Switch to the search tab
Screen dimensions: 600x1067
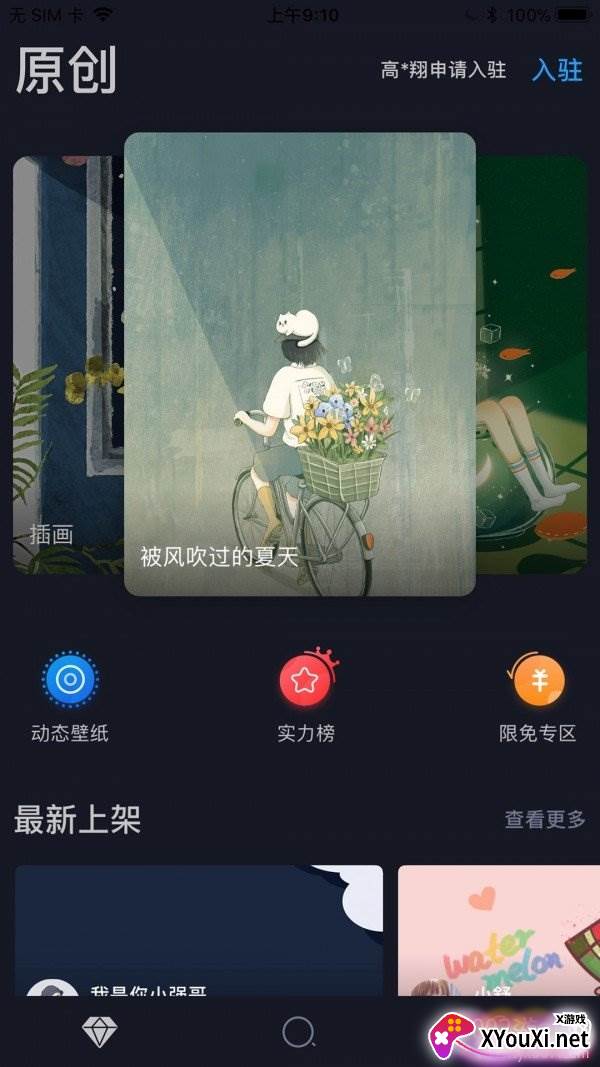click(298, 1032)
